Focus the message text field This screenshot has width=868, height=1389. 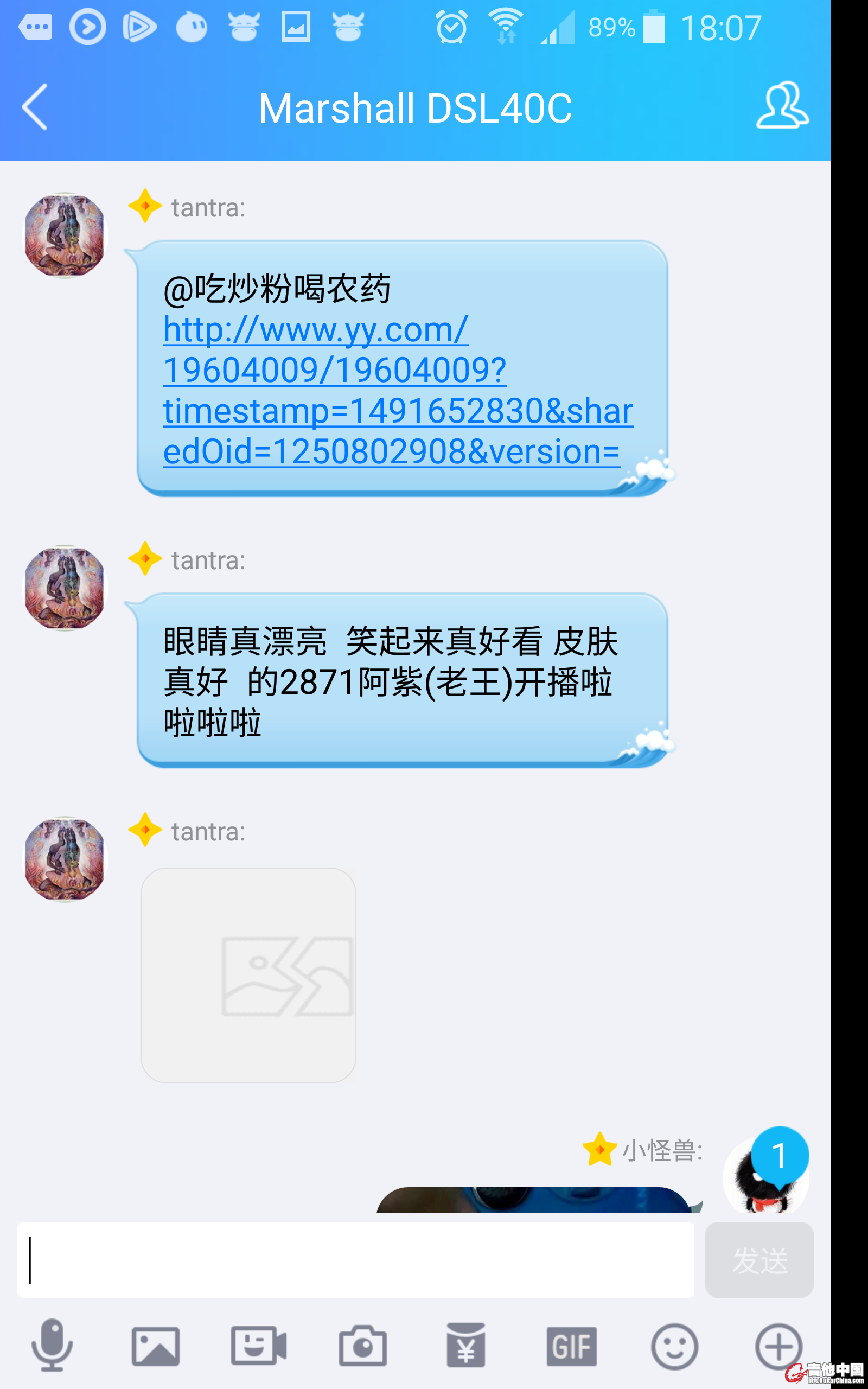pos(356,1259)
